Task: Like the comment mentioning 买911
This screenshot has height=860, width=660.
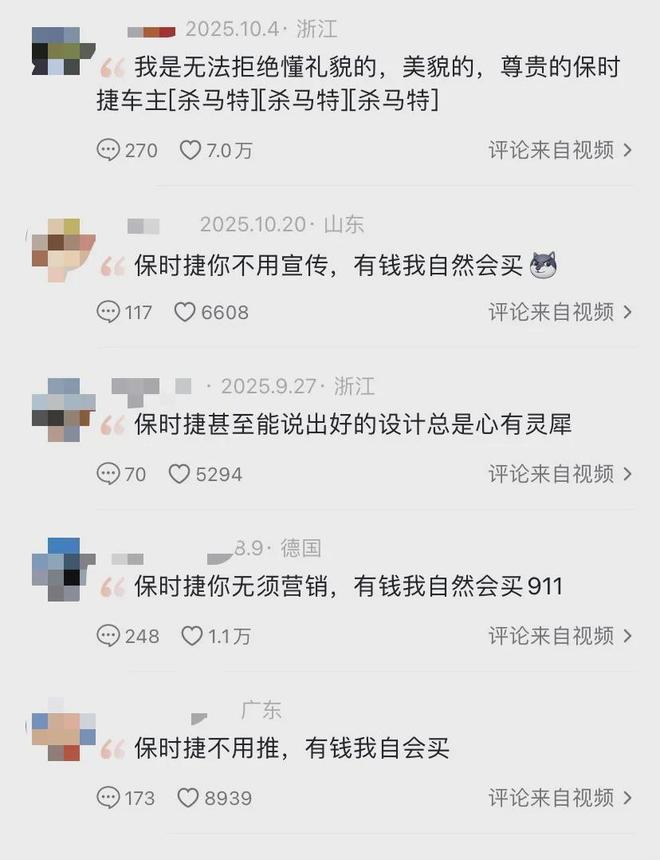Action: click(191, 636)
